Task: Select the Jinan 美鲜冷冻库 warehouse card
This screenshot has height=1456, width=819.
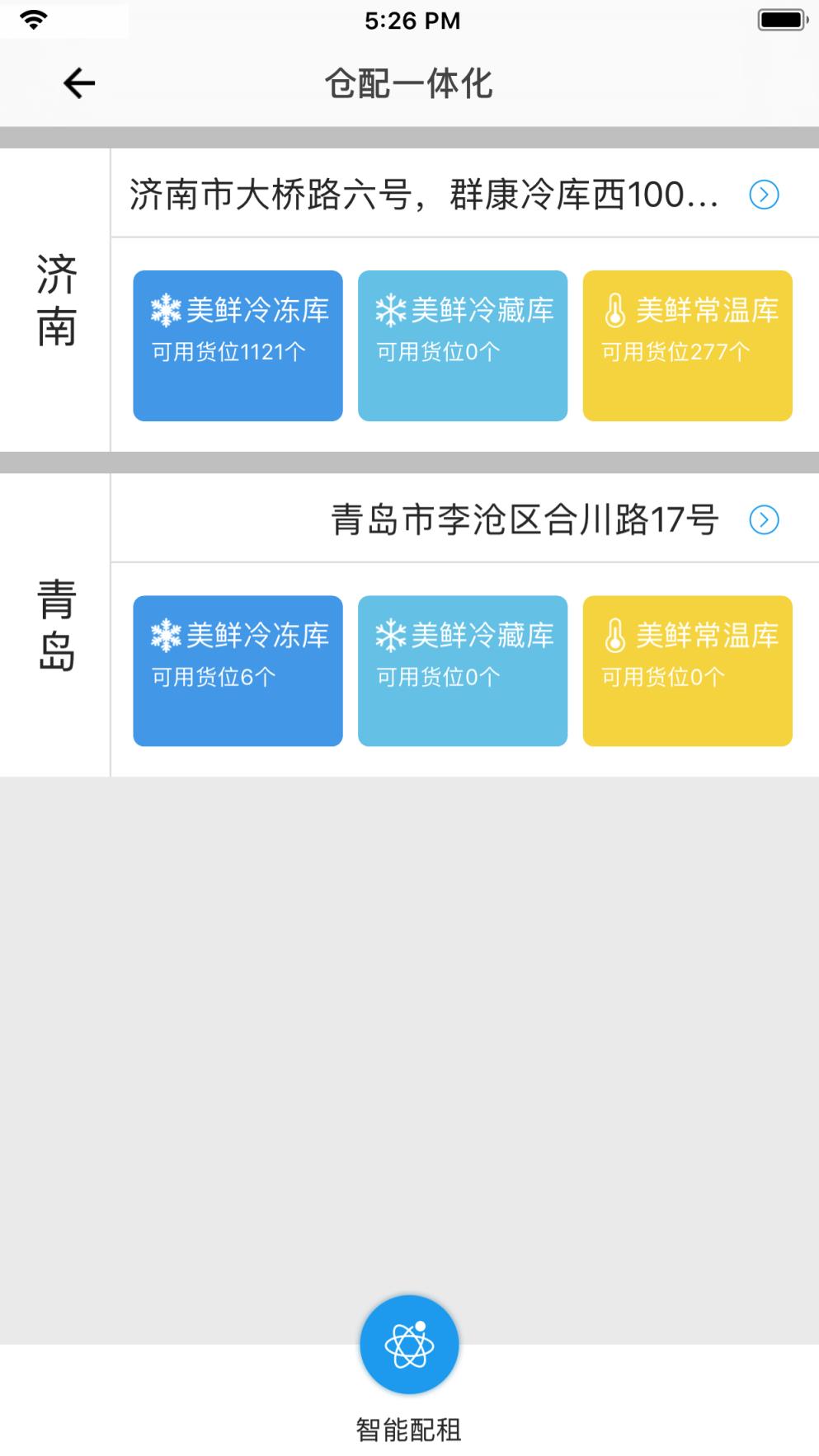Action: pyautogui.click(x=238, y=345)
